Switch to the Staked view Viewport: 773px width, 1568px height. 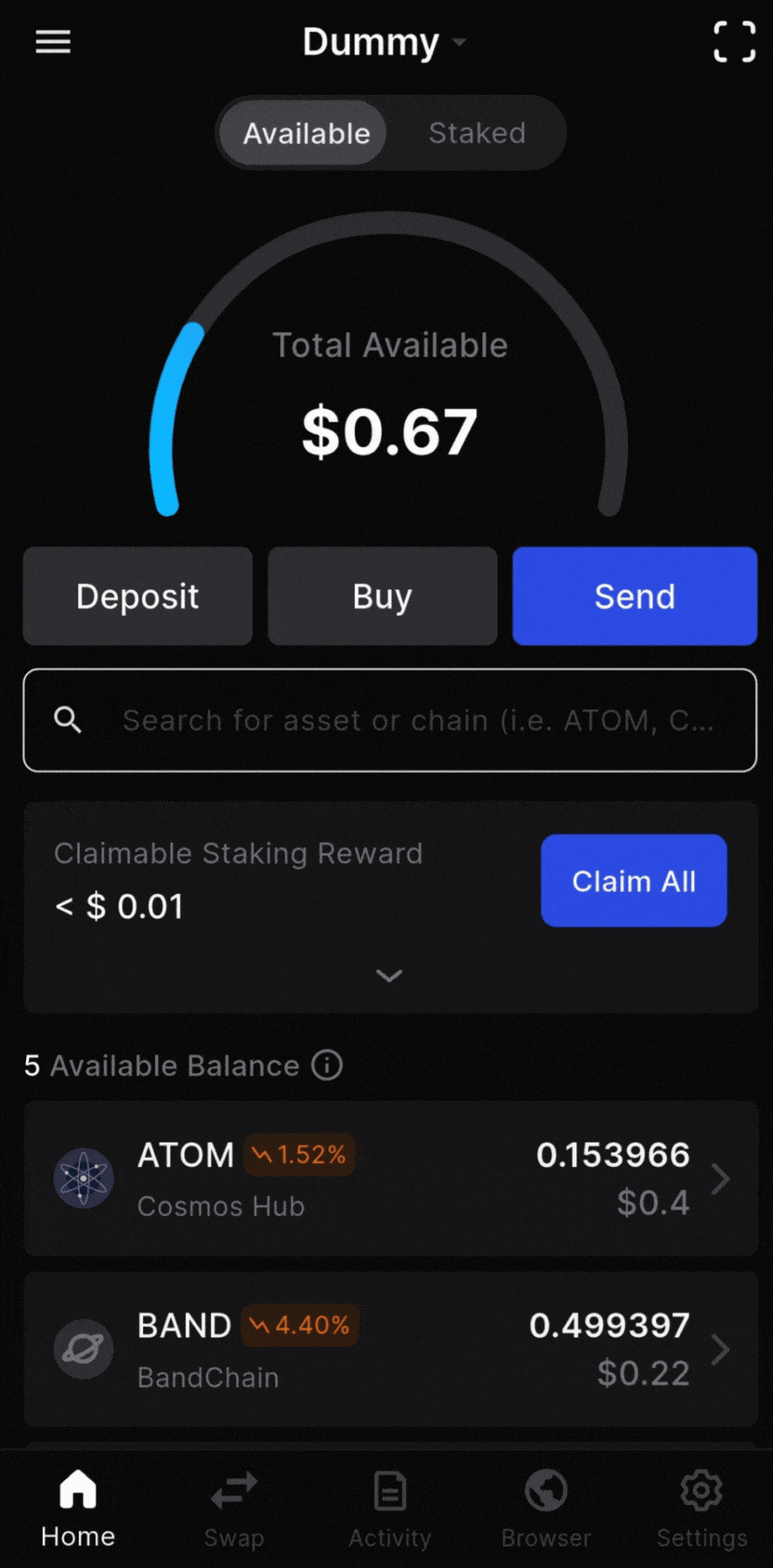pos(477,132)
